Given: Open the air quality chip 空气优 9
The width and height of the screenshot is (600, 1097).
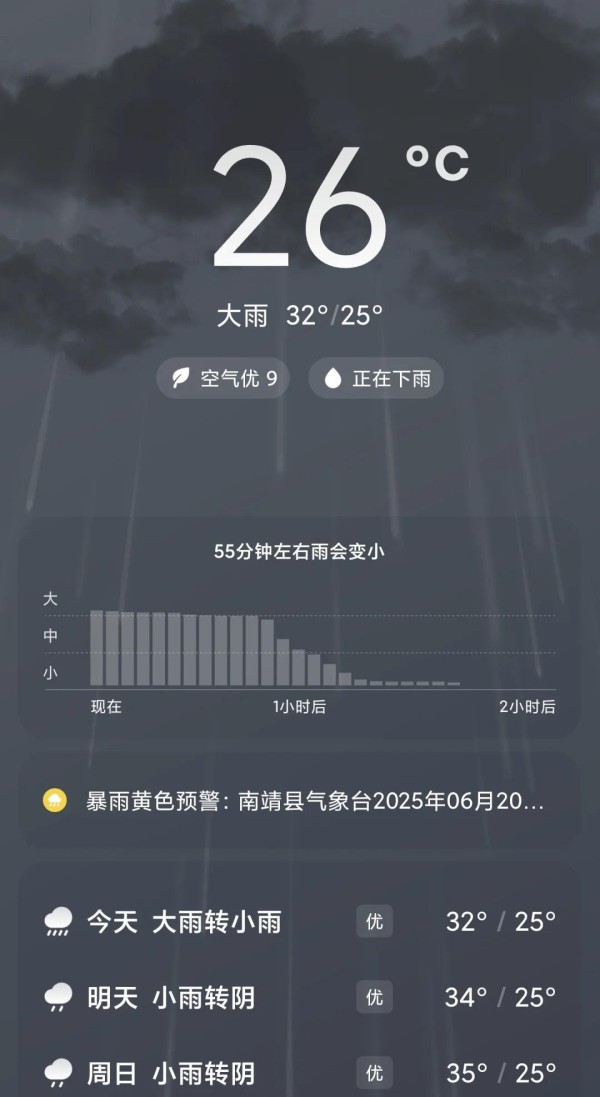Looking at the screenshot, I should pyautogui.click(x=223, y=378).
